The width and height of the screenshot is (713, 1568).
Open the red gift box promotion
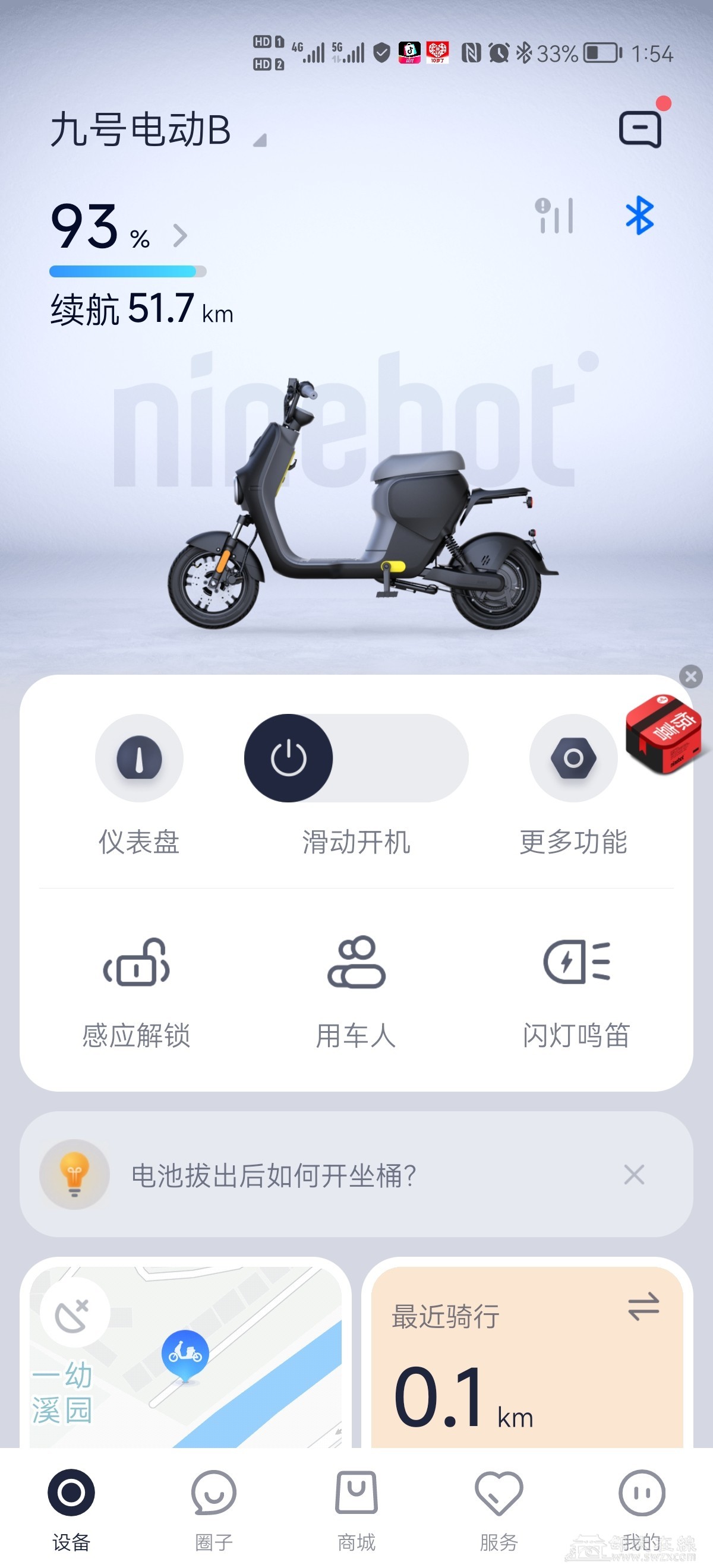(664, 734)
